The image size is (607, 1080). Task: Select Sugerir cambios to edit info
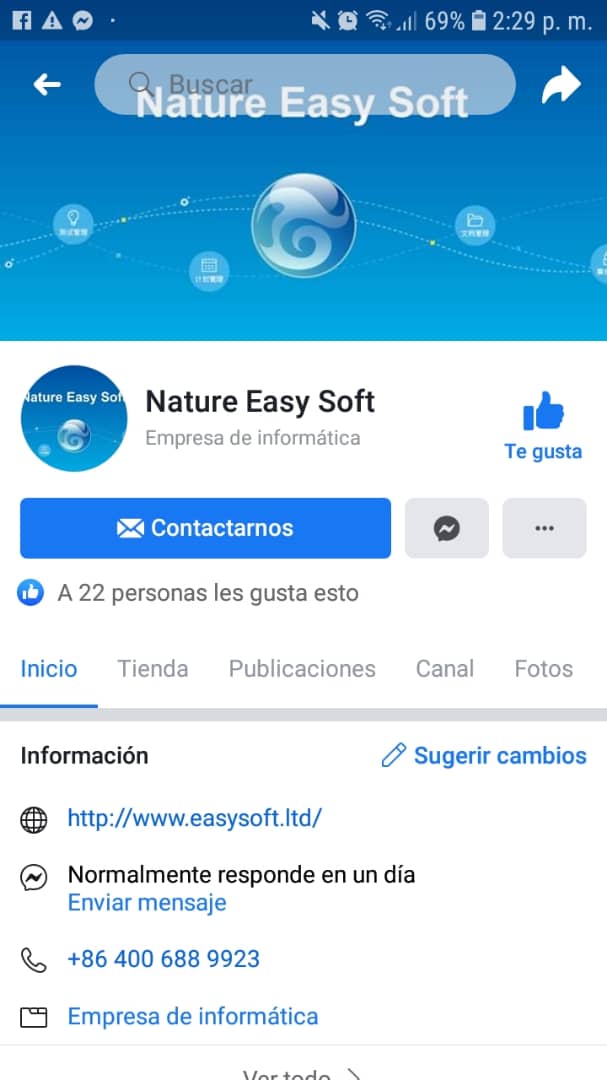pyautogui.click(x=484, y=756)
